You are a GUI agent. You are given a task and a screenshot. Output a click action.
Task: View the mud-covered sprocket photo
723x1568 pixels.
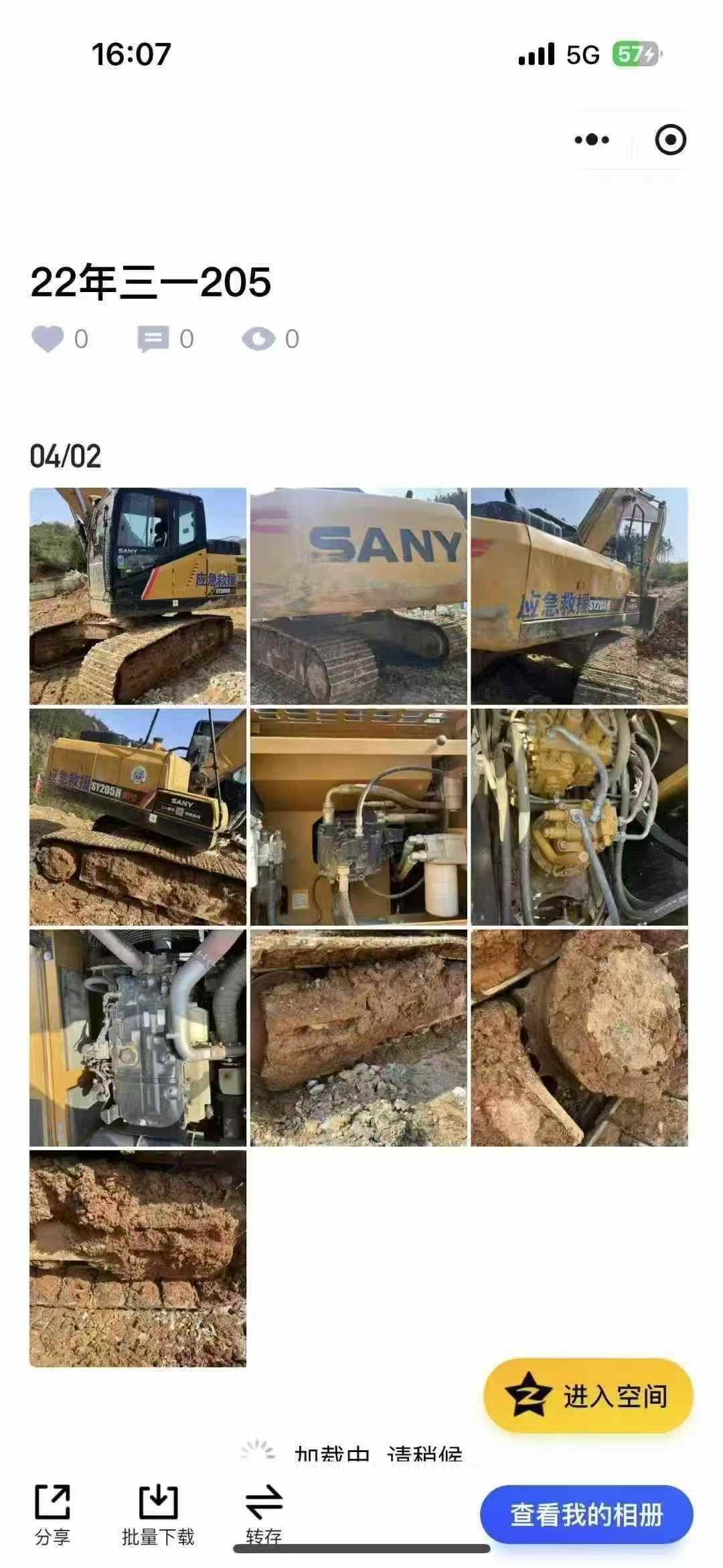tap(579, 1038)
